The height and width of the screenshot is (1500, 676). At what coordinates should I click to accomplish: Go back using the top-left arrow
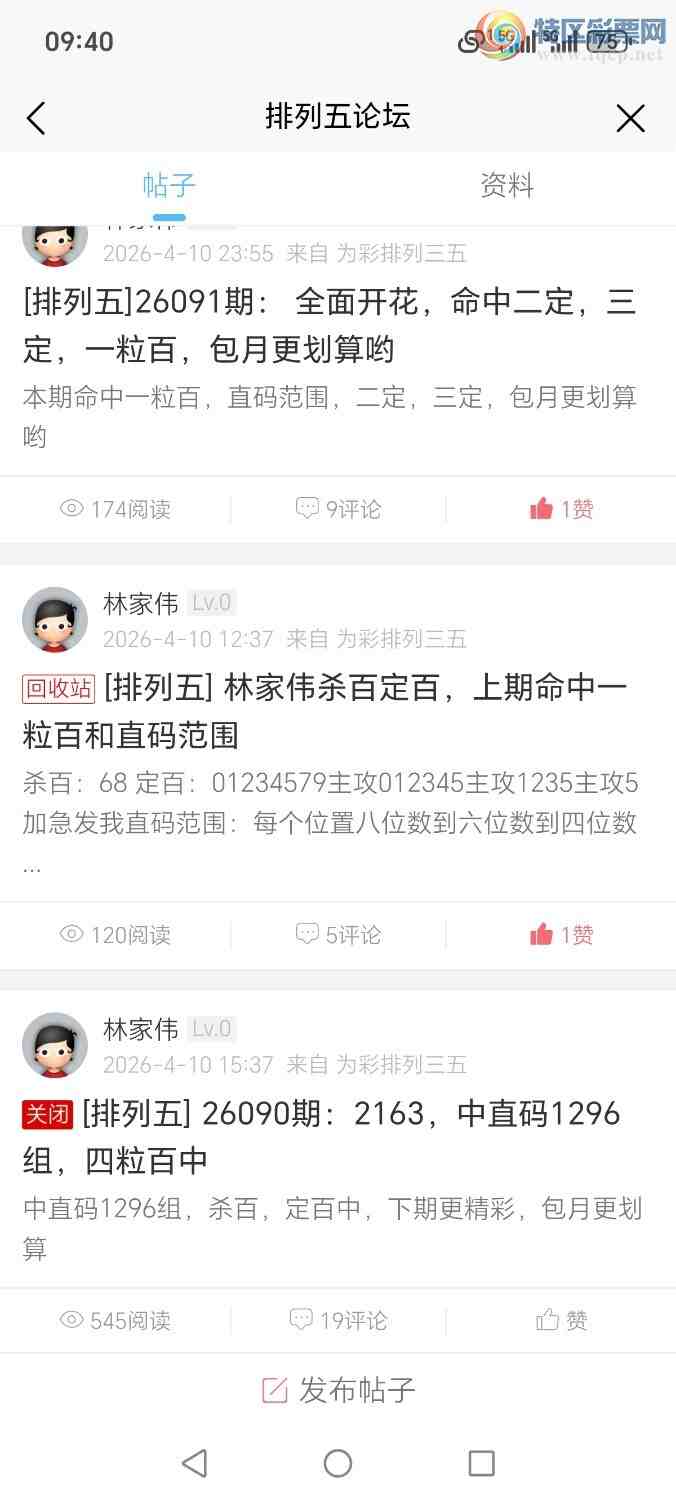pos(36,119)
